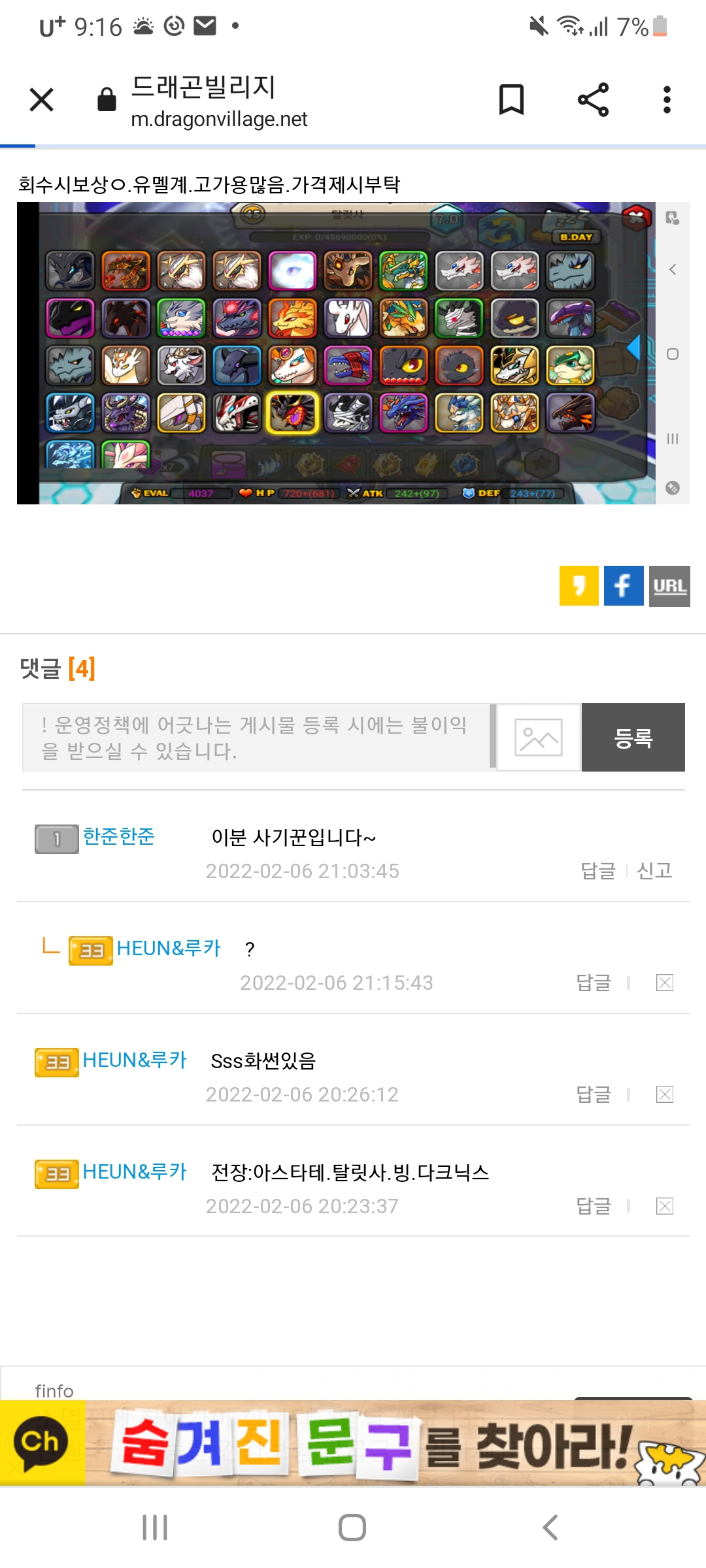This screenshot has width=706, height=1568.
Task: Open the Kakao channel Ch button
Action: pos(41,1443)
